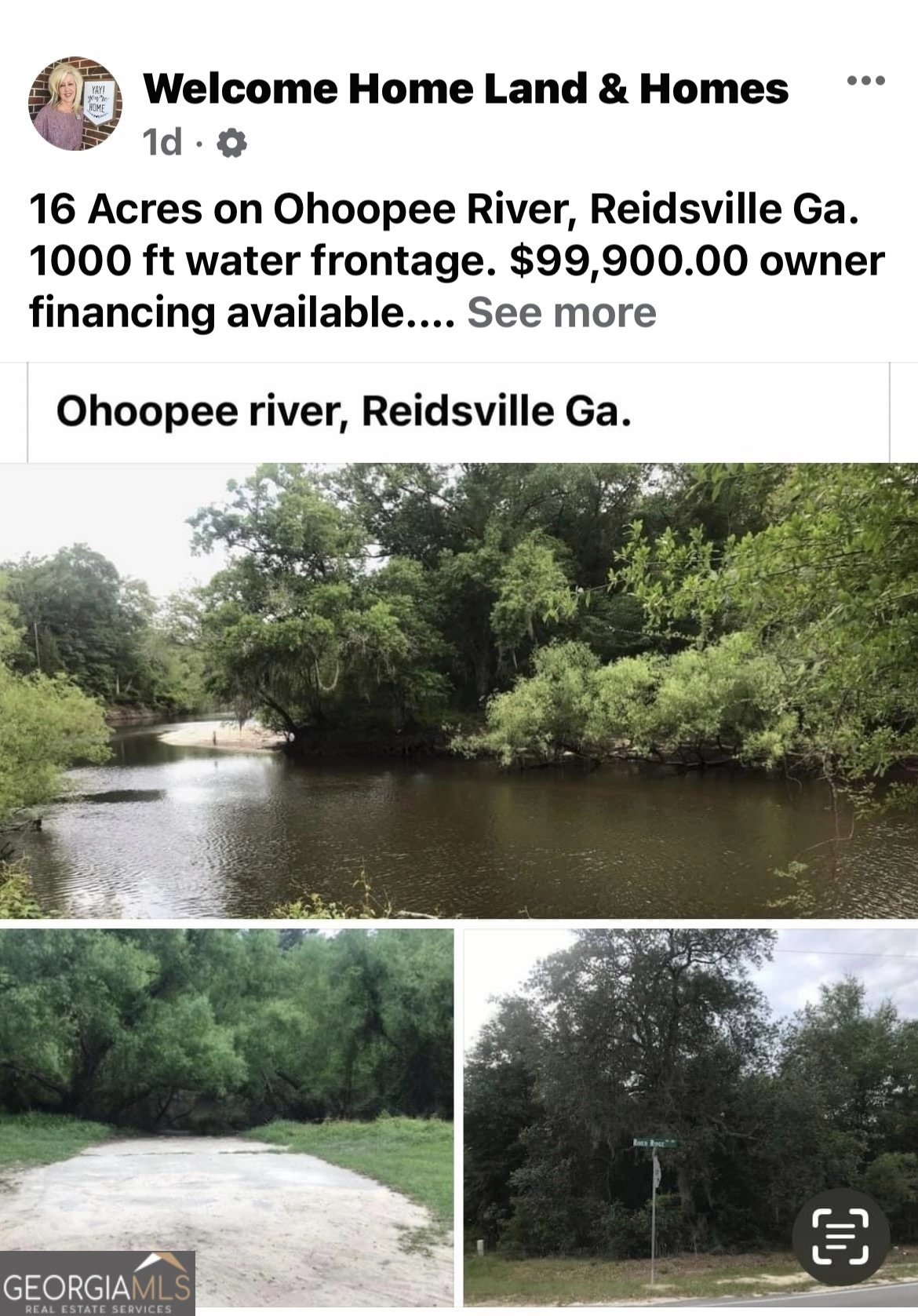
Task: Expand the post with See more
Action: tap(562, 312)
